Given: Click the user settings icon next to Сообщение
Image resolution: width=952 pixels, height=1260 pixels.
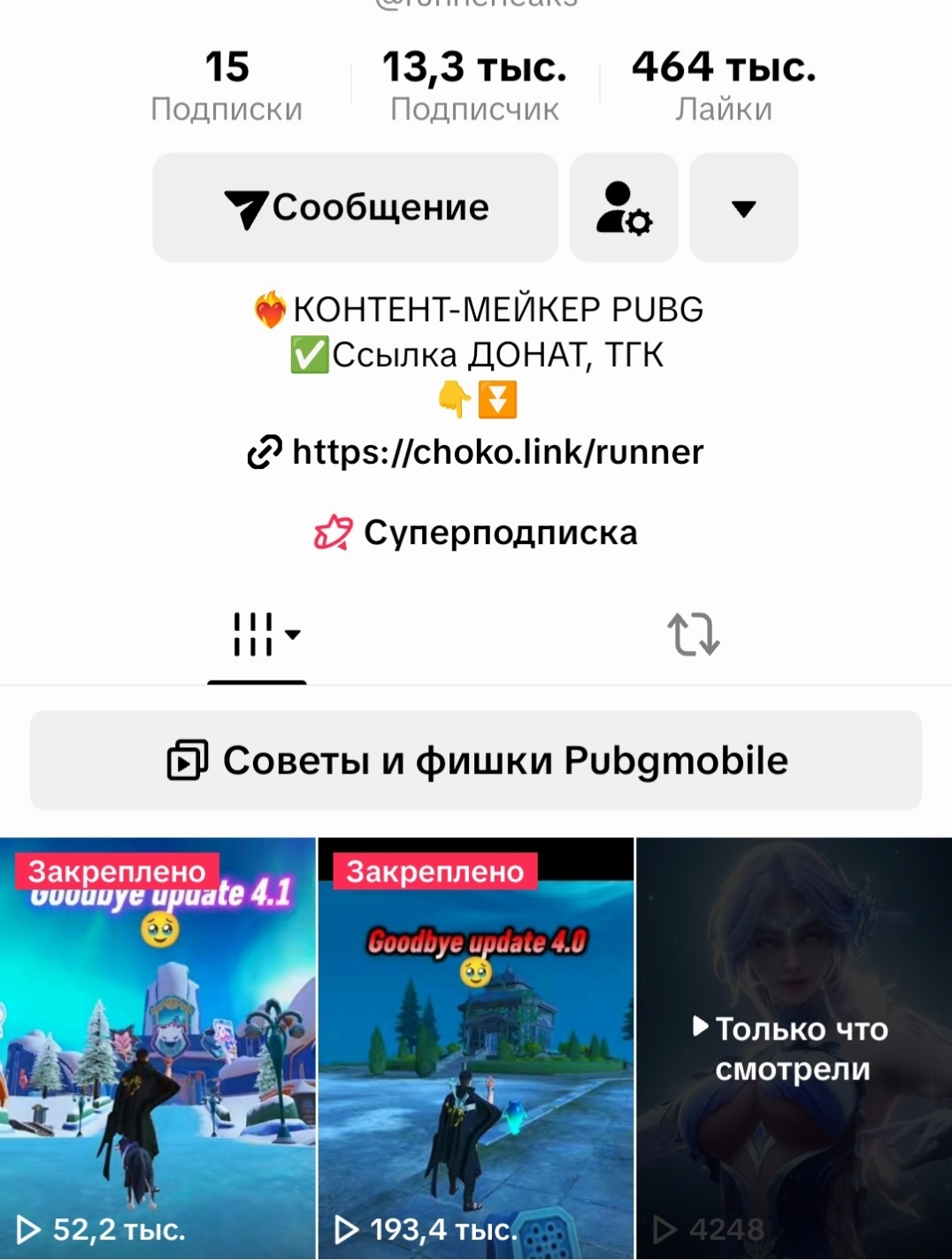Looking at the screenshot, I should click(624, 207).
